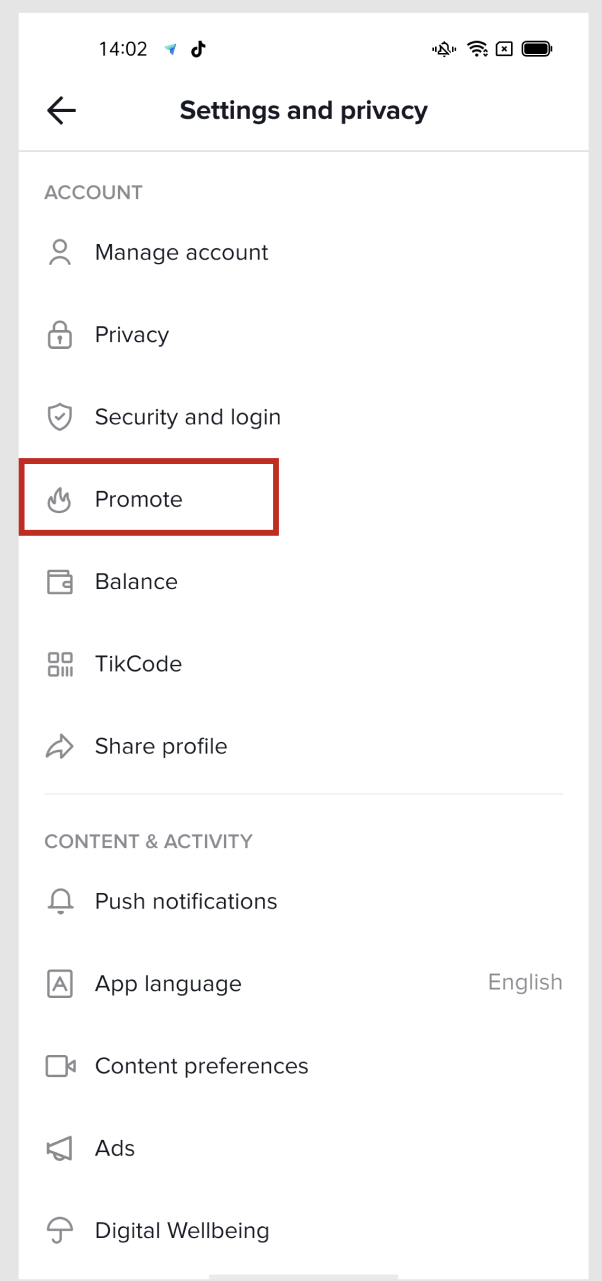
Task: Open the Privacy settings
Action: [131, 335]
